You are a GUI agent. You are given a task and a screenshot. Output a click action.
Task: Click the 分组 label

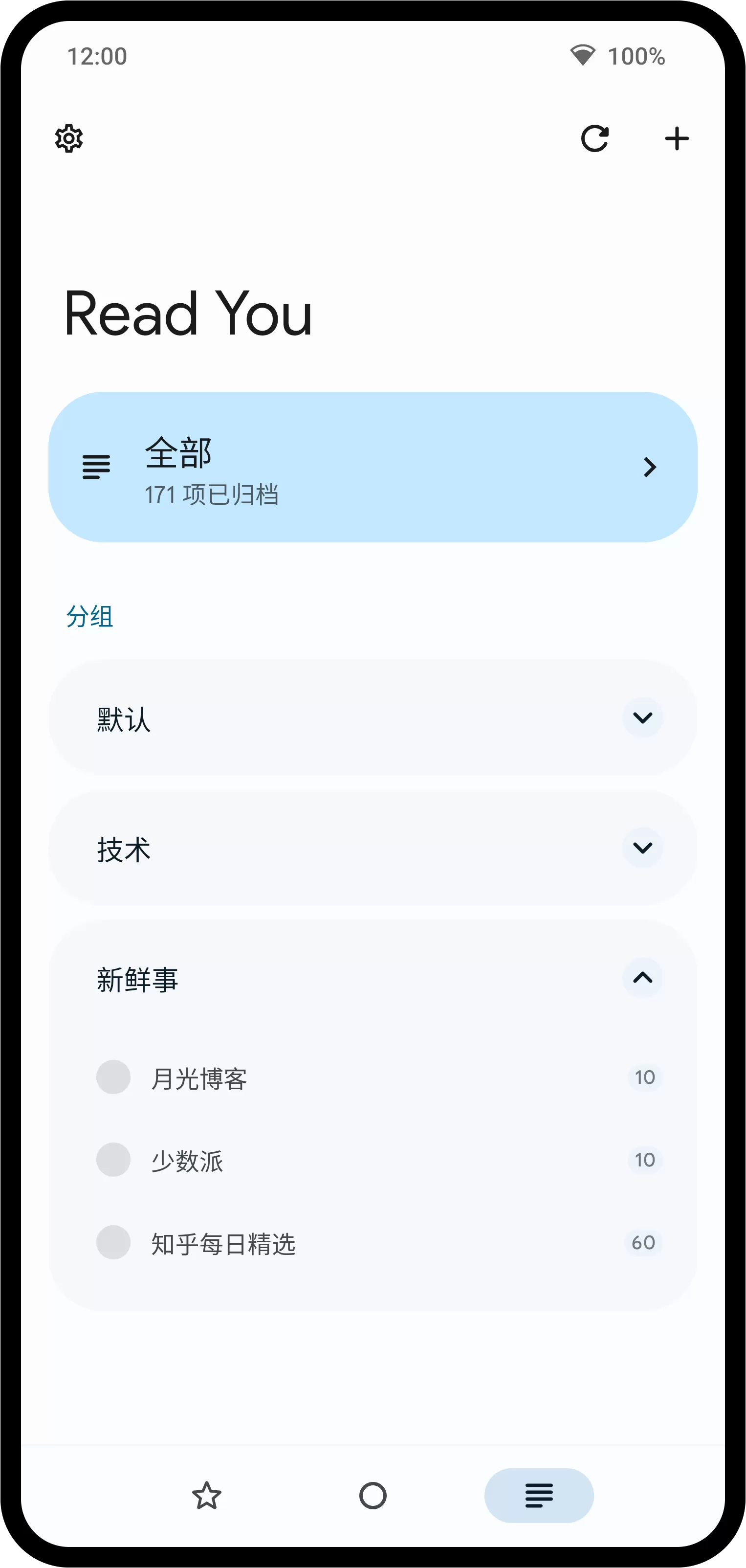(89, 616)
